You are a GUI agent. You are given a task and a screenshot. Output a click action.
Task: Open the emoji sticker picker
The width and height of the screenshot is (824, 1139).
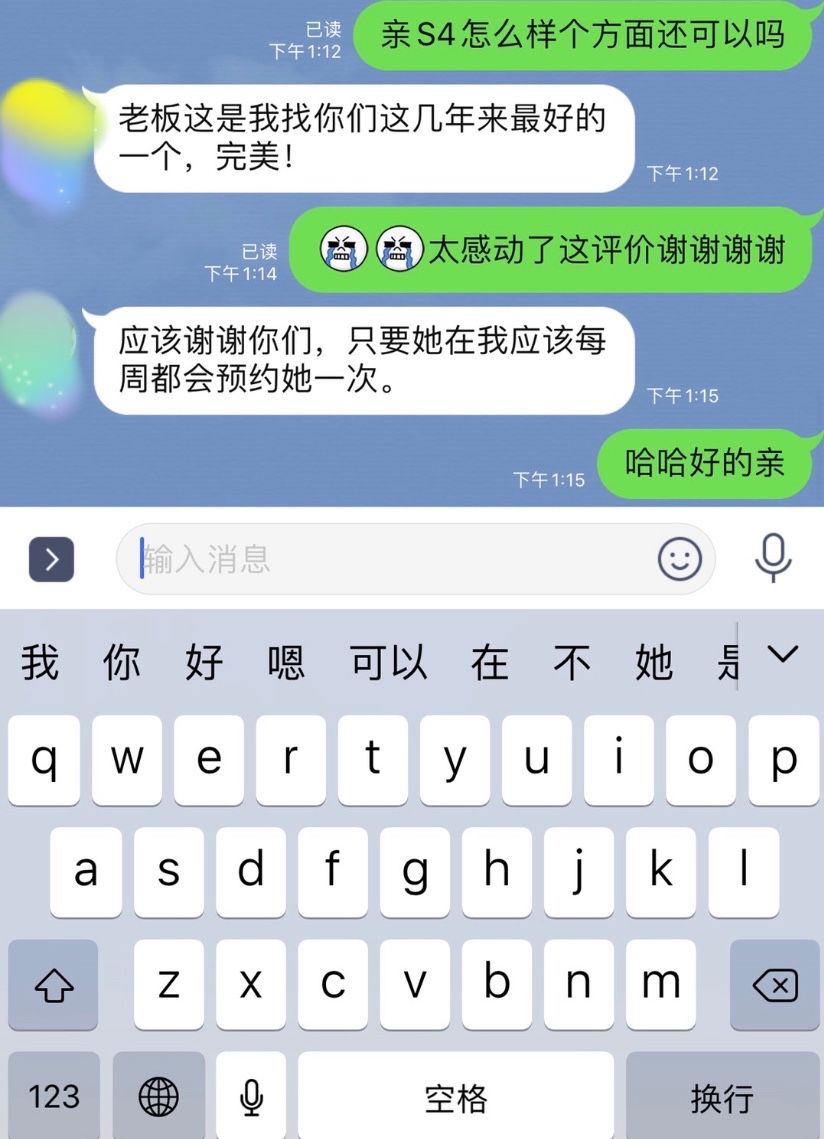pos(680,559)
